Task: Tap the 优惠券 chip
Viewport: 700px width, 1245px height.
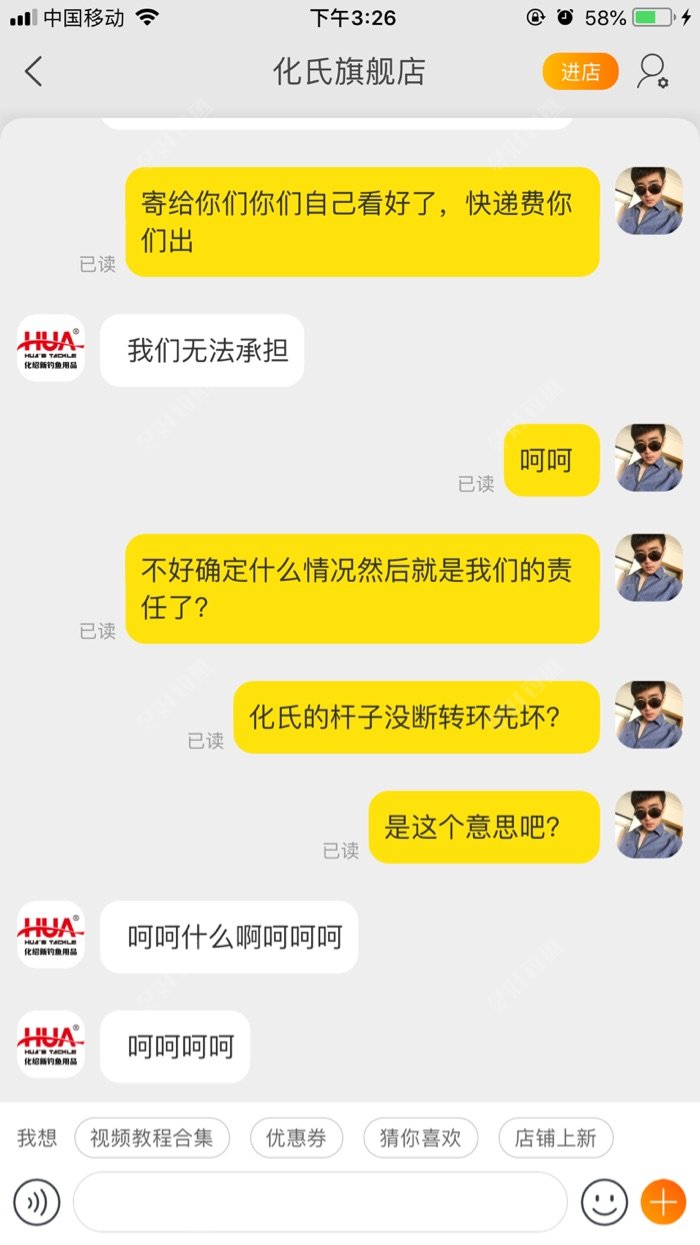Action: (296, 1138)
